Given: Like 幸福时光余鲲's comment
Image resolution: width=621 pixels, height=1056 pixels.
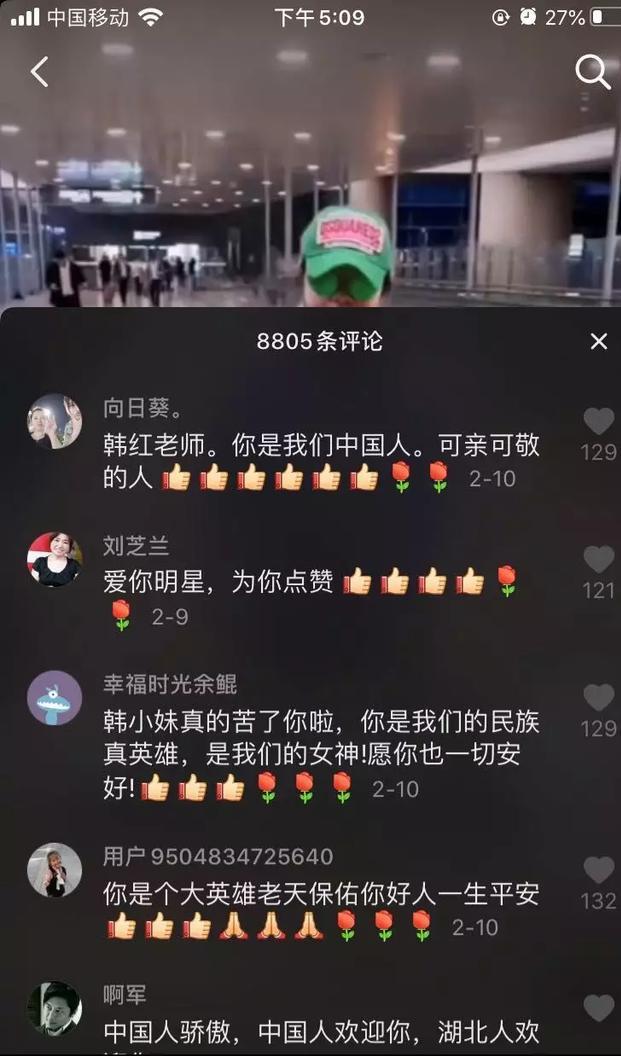Looking at the screenshot, I should point(598,698).
